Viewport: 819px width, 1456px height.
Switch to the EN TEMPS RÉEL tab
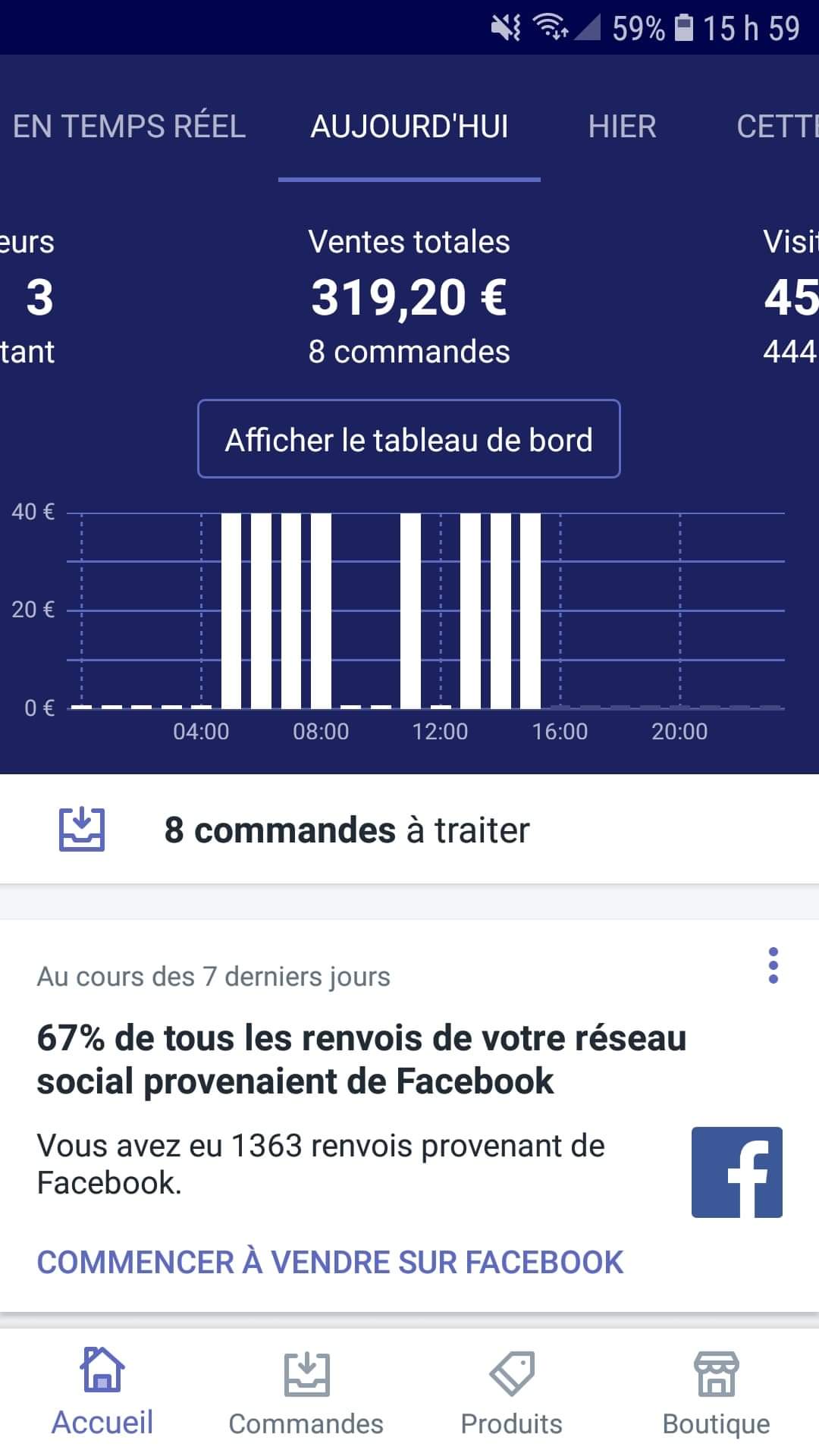coord(129,127)
